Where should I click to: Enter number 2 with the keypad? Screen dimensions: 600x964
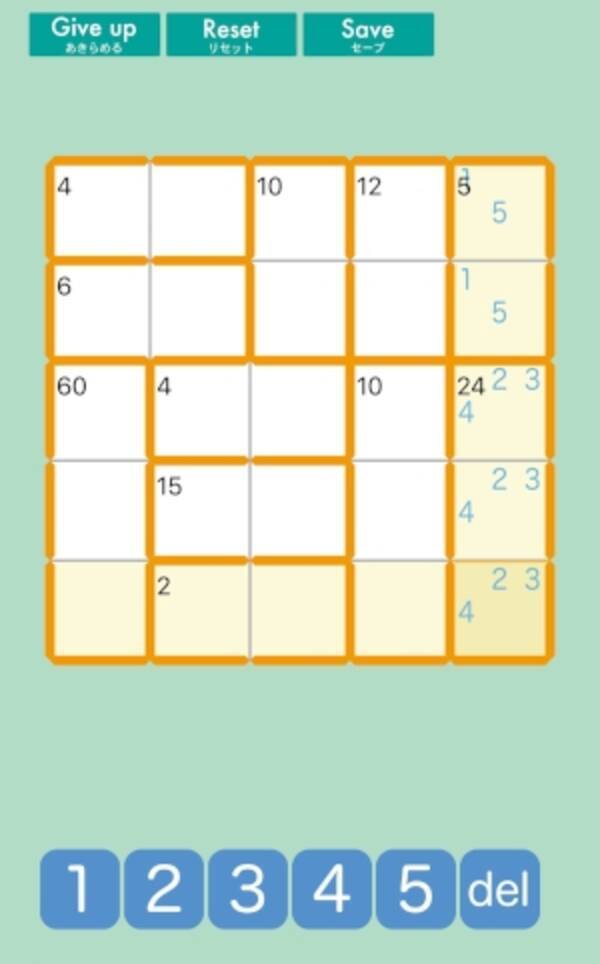(164, 888)
